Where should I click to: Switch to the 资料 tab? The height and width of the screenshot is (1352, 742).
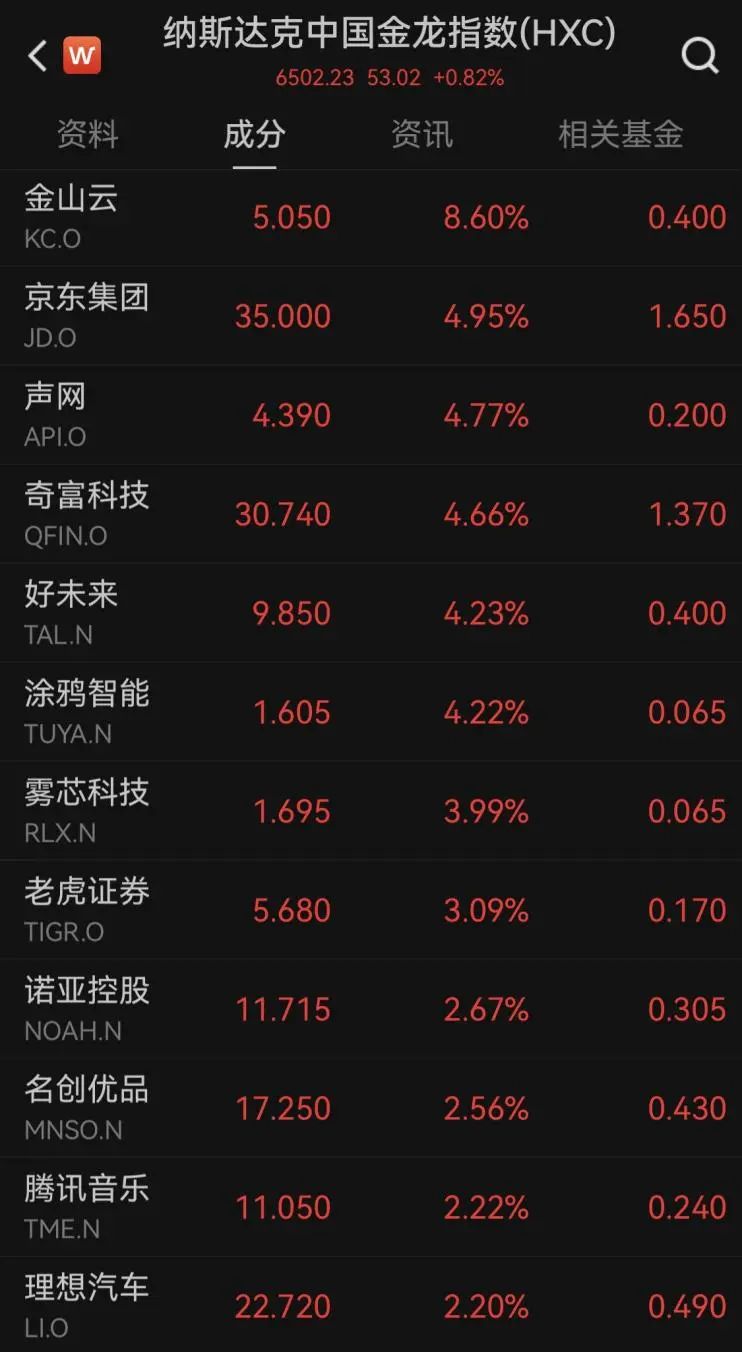point(87,134)
